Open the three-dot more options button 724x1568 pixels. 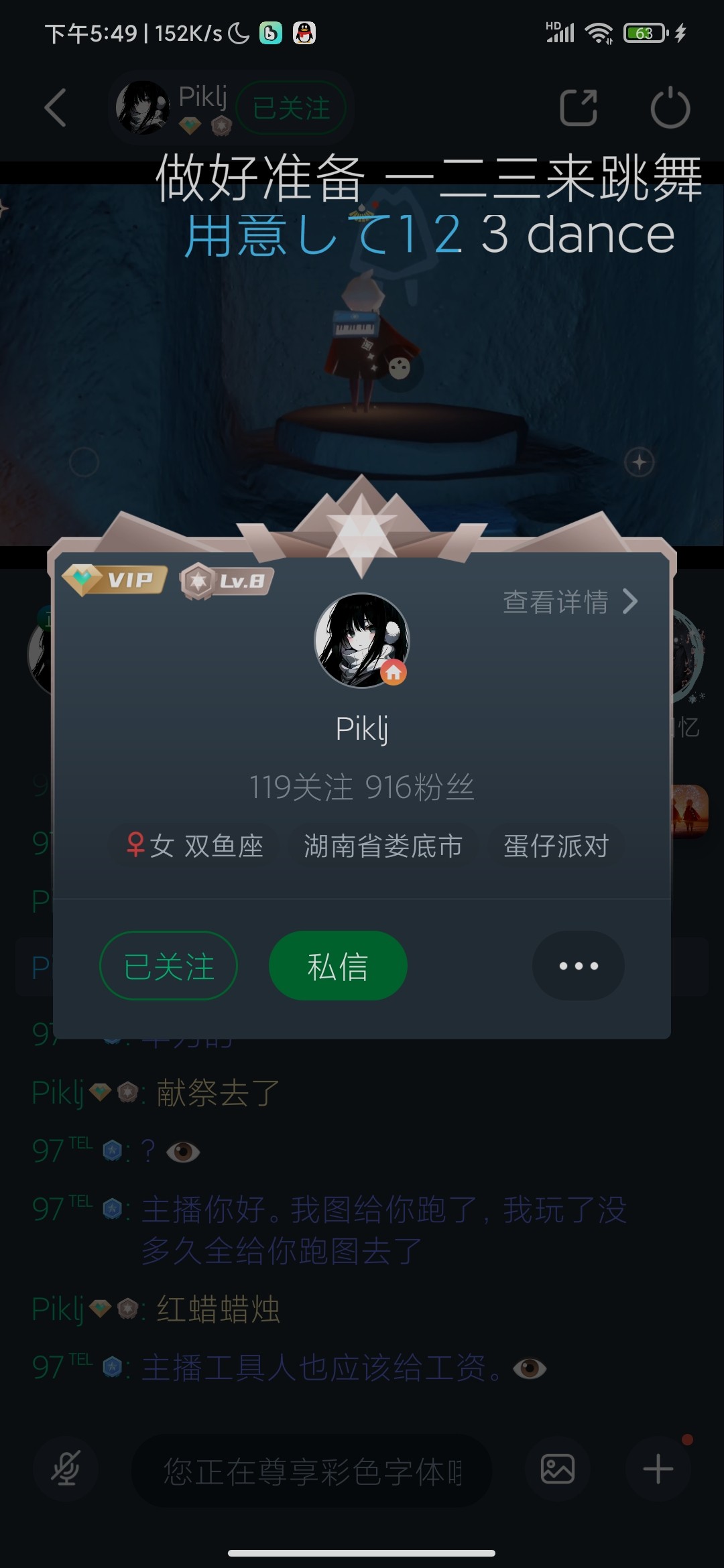pos(578,966)
